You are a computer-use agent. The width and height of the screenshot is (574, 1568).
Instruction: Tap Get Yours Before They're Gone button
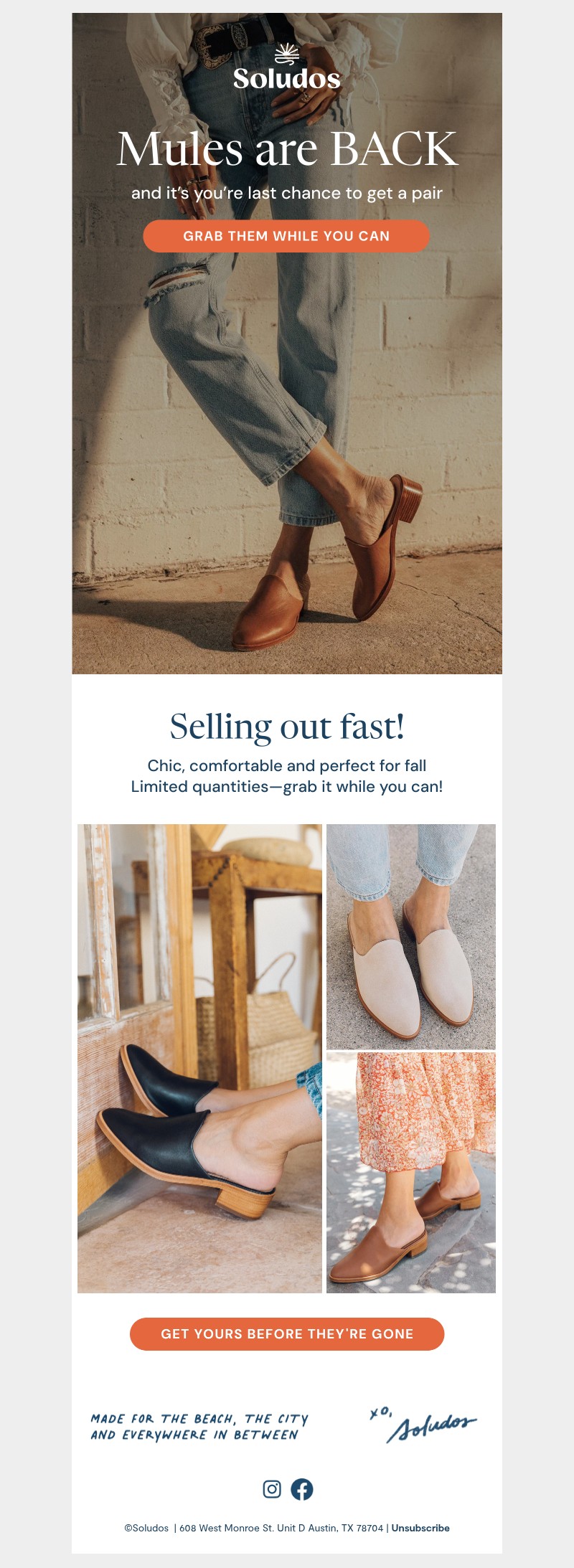pos(287,1333)
